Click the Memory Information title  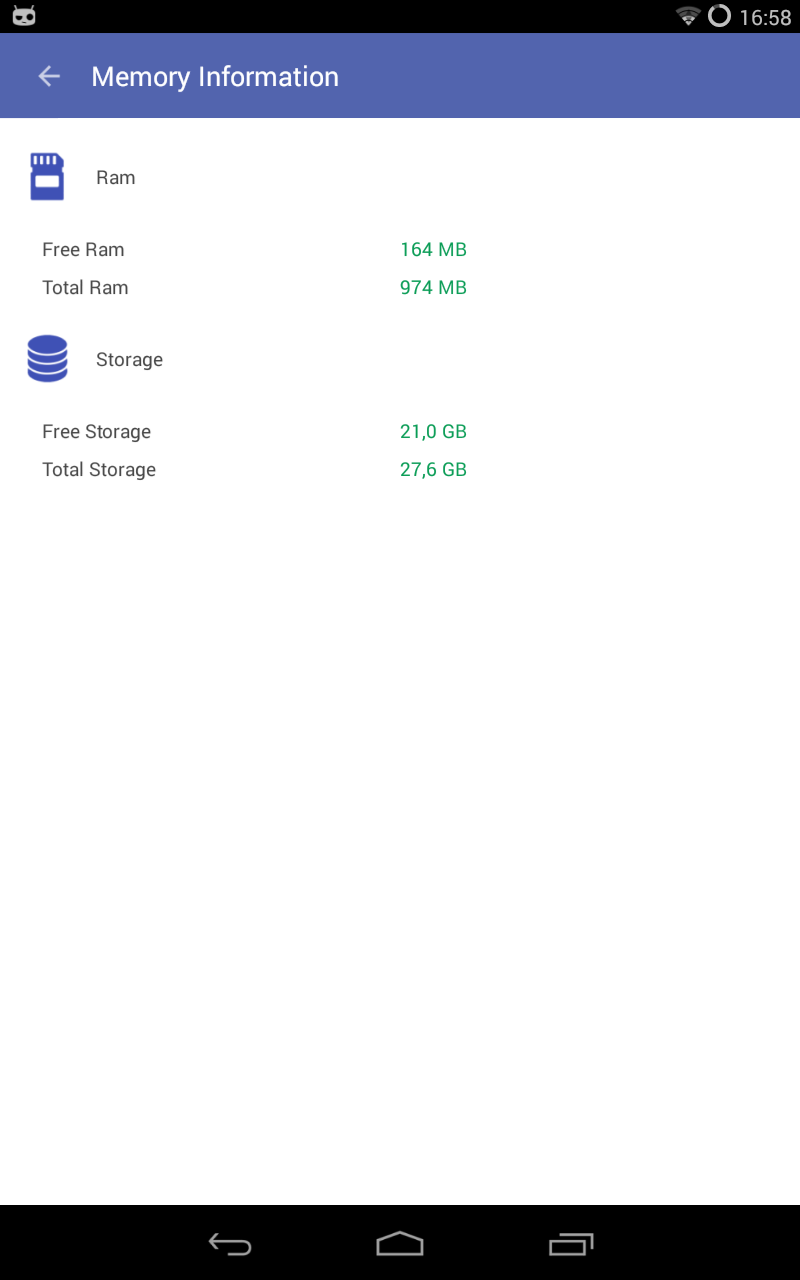tap(215, 76)
